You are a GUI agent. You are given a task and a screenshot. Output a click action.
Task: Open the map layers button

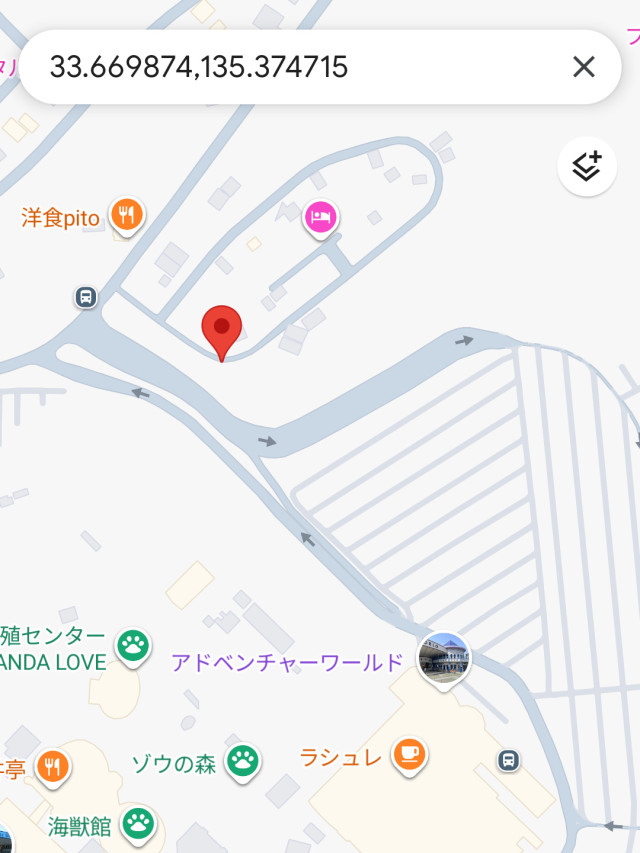[x=586, y=167]
